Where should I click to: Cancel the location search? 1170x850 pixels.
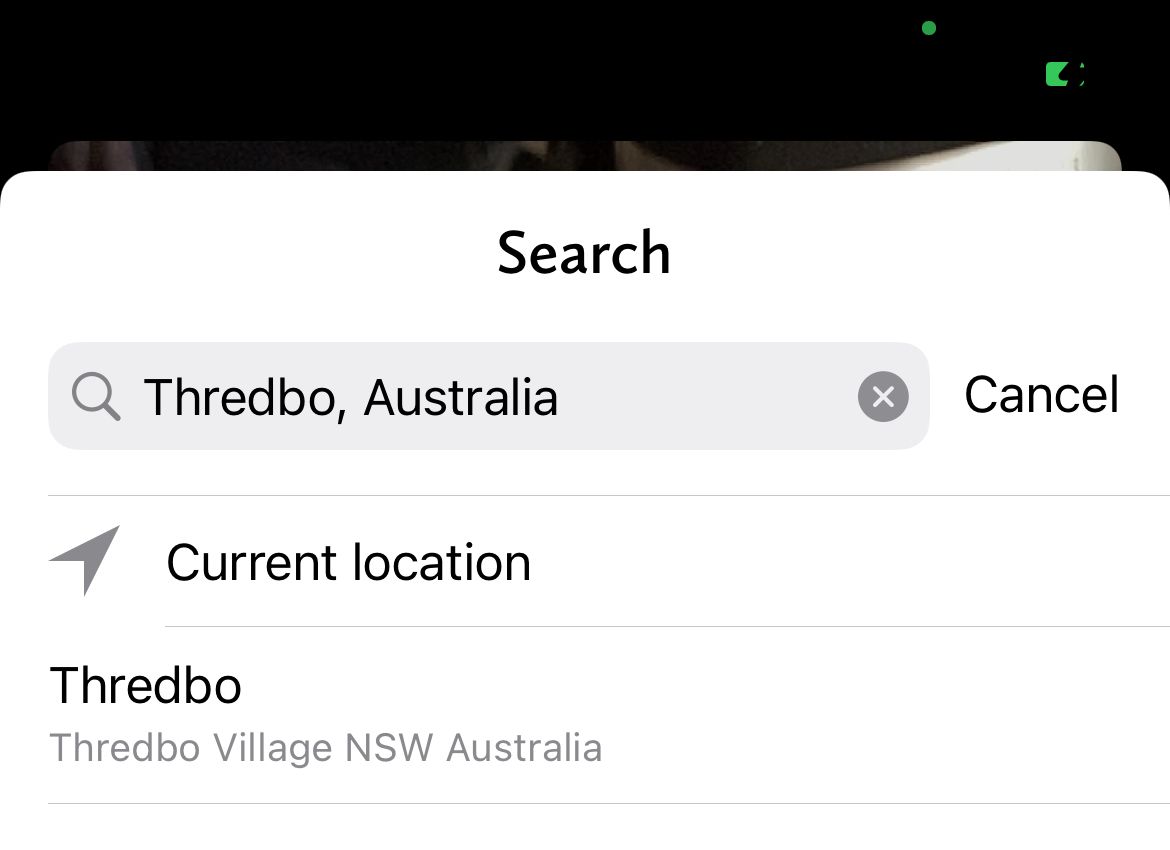[x=1041, y=395]
